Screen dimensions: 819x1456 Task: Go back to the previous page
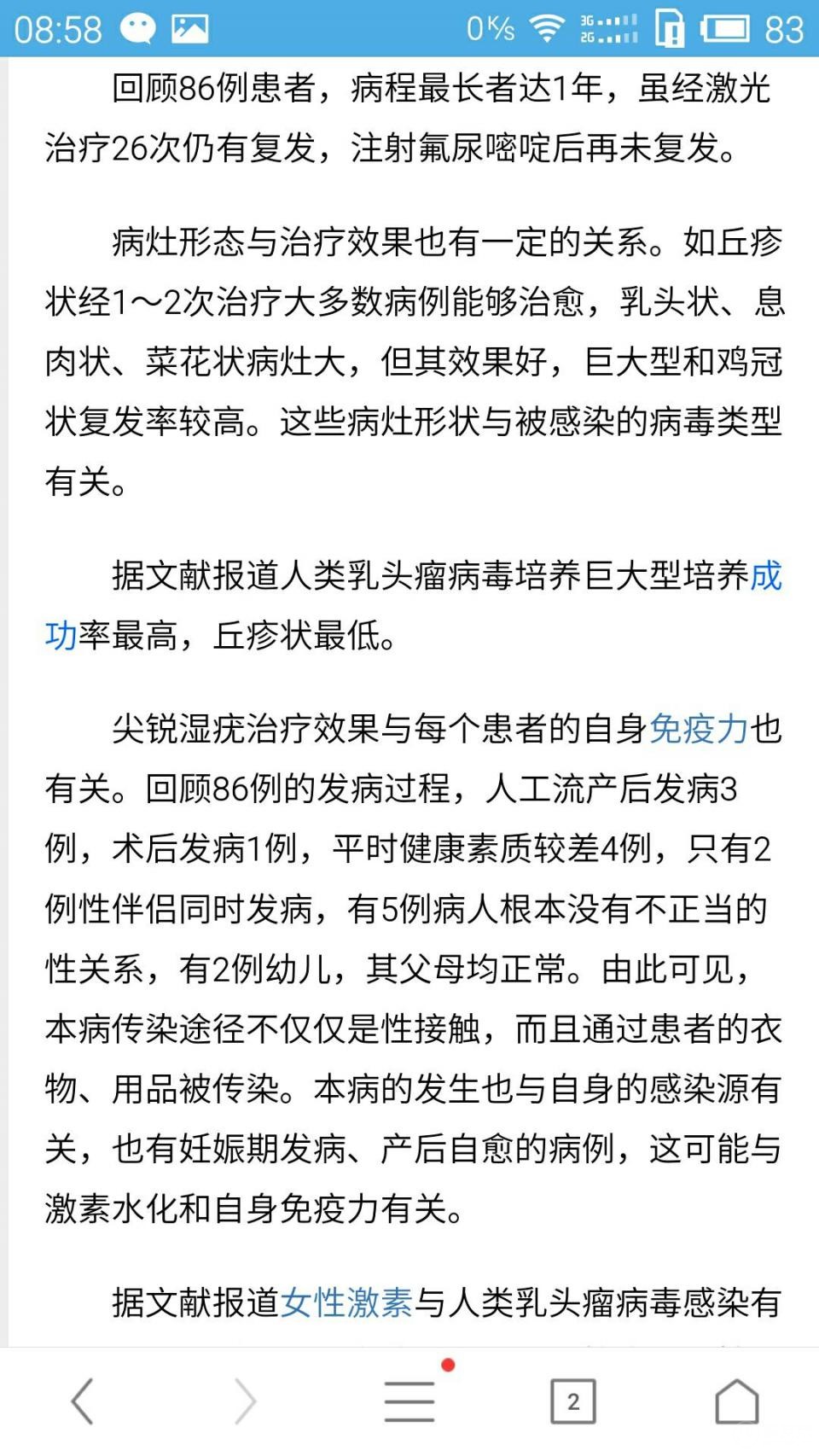click(x=82, y=1401)
